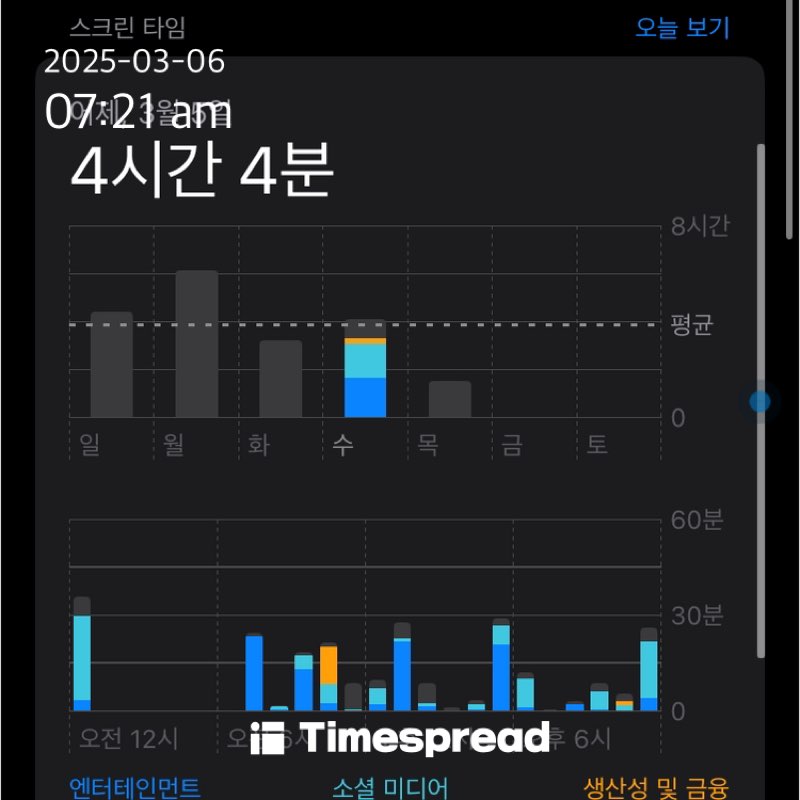The width and height of the screenshot is (800, 800).
Task: Select the 목 (Thursday) usage bar
Action: (450, 399)
